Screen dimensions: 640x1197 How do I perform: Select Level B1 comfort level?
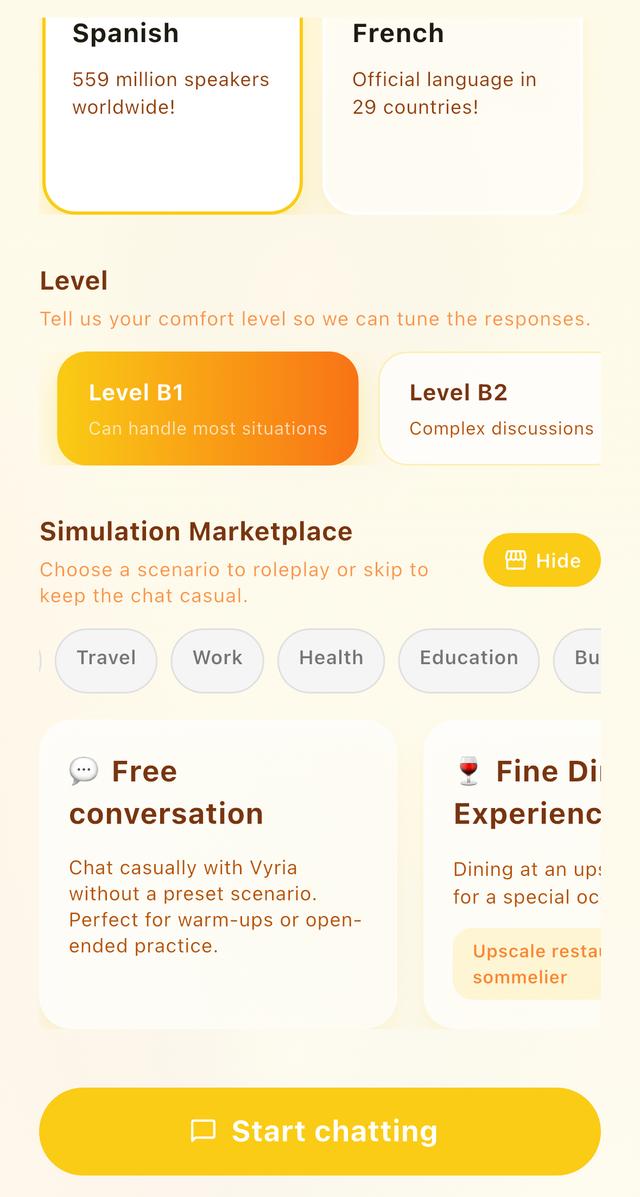click(208, 408)
